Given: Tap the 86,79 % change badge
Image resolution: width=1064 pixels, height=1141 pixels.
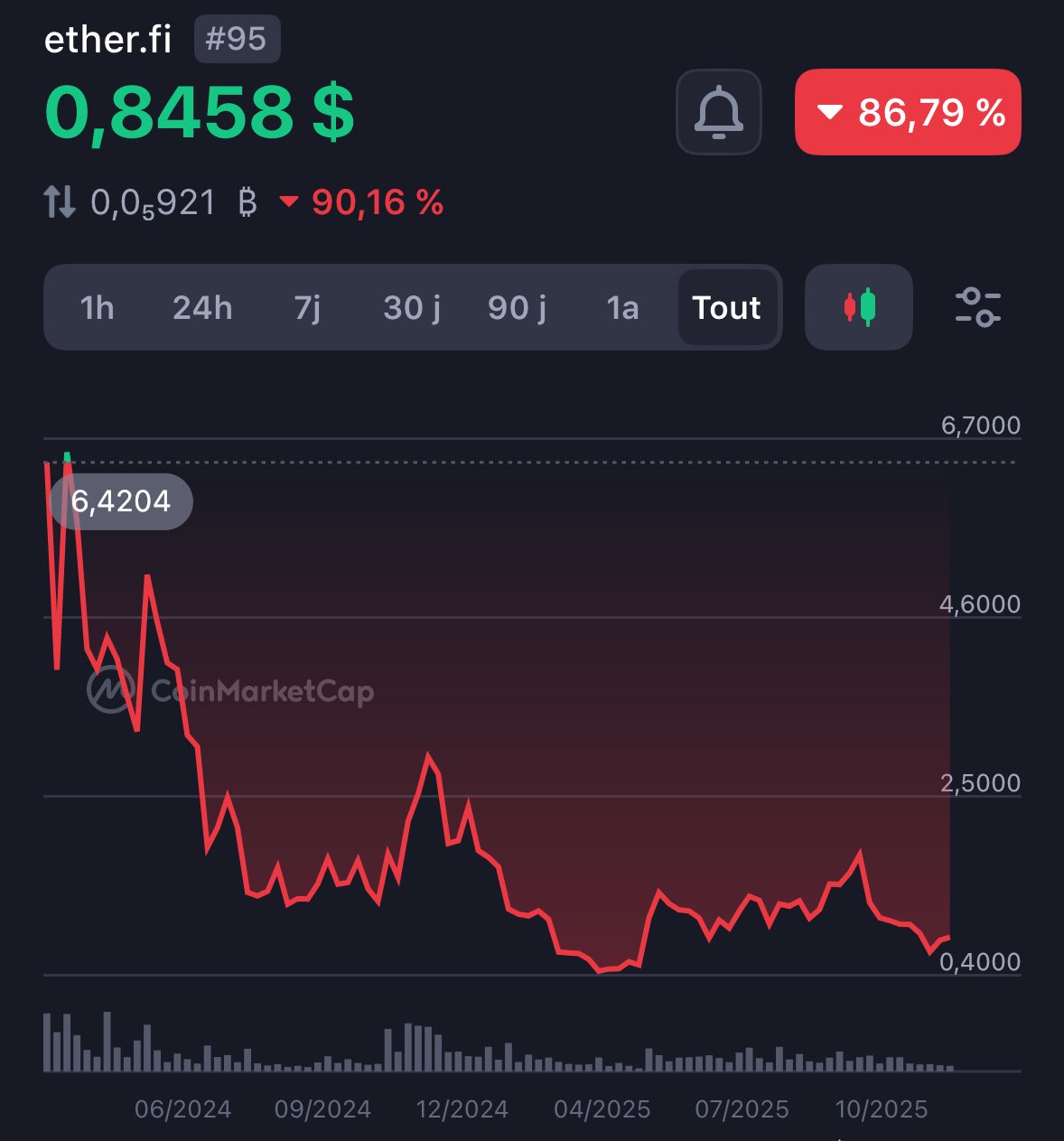Looking at the screenshot, I should (x=908, y=112).
